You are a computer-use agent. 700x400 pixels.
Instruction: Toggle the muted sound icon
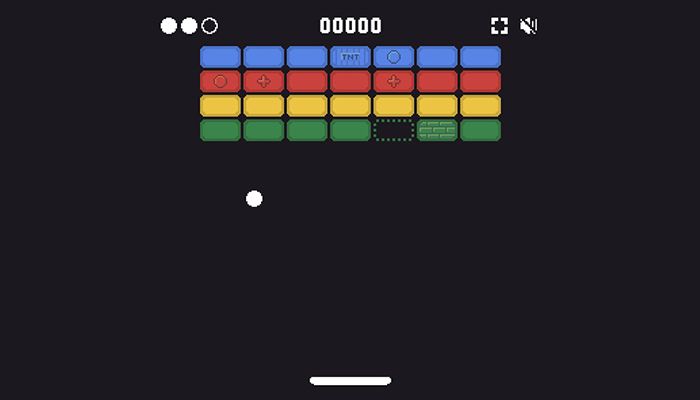pyautogui.click(x=529, y=26)
